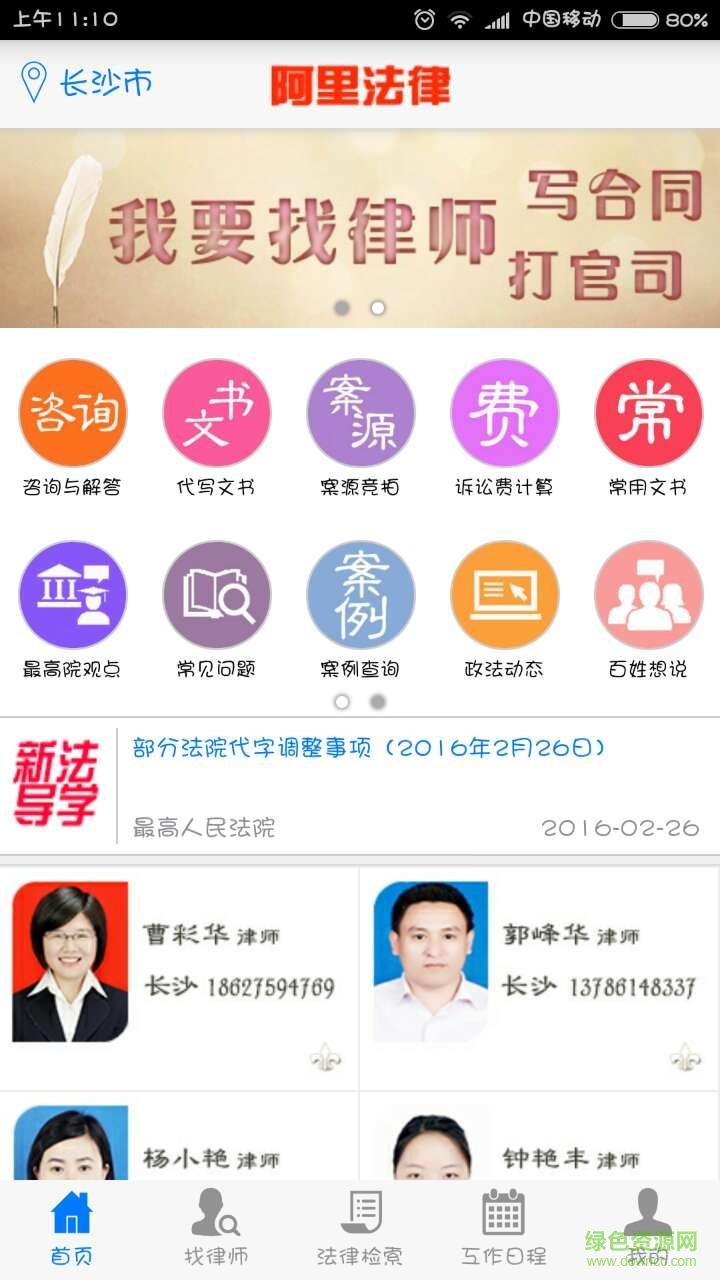Switch to the 找律师 tab
Viewport: 720px width, 1280px height.
coord(215,1227)
